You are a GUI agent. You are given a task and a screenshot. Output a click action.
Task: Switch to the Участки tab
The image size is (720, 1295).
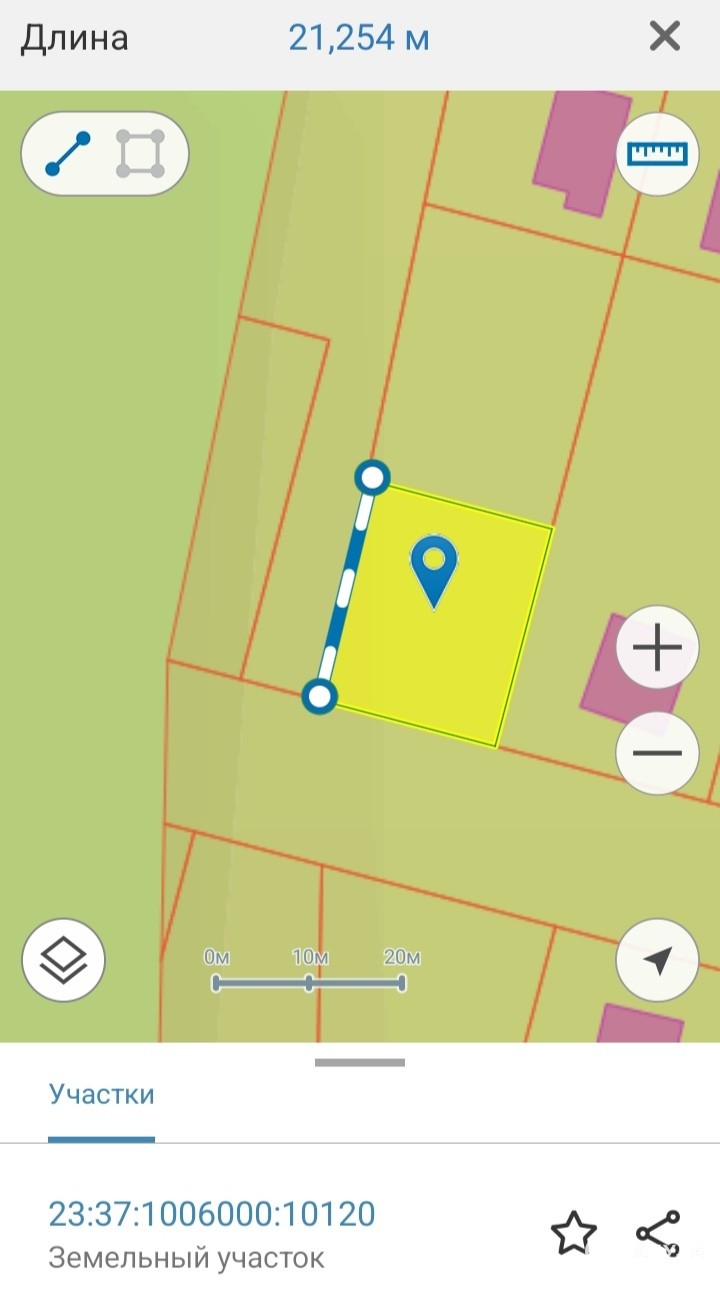[x=101, y=1093]
